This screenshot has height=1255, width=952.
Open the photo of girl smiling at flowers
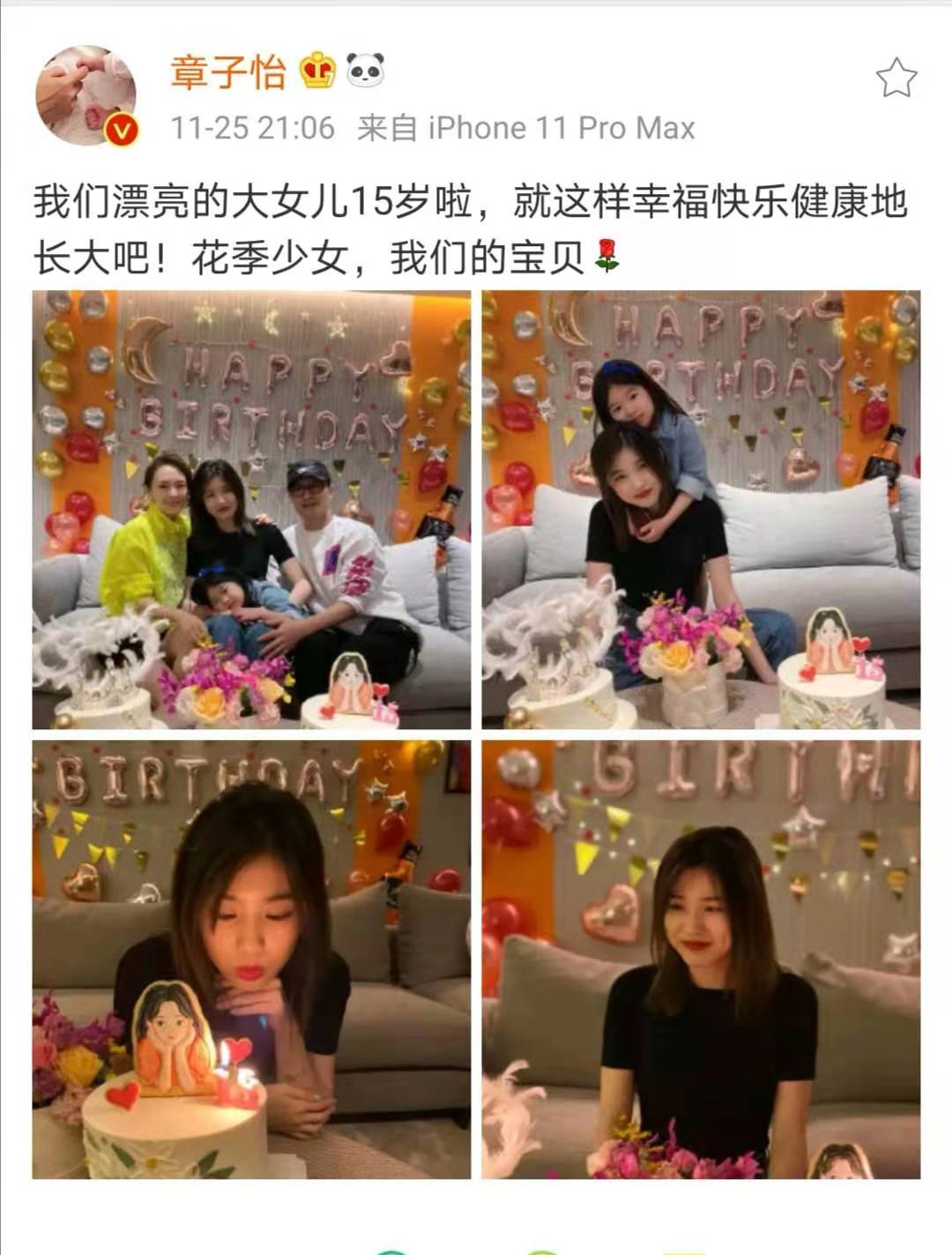click(701, 959)
